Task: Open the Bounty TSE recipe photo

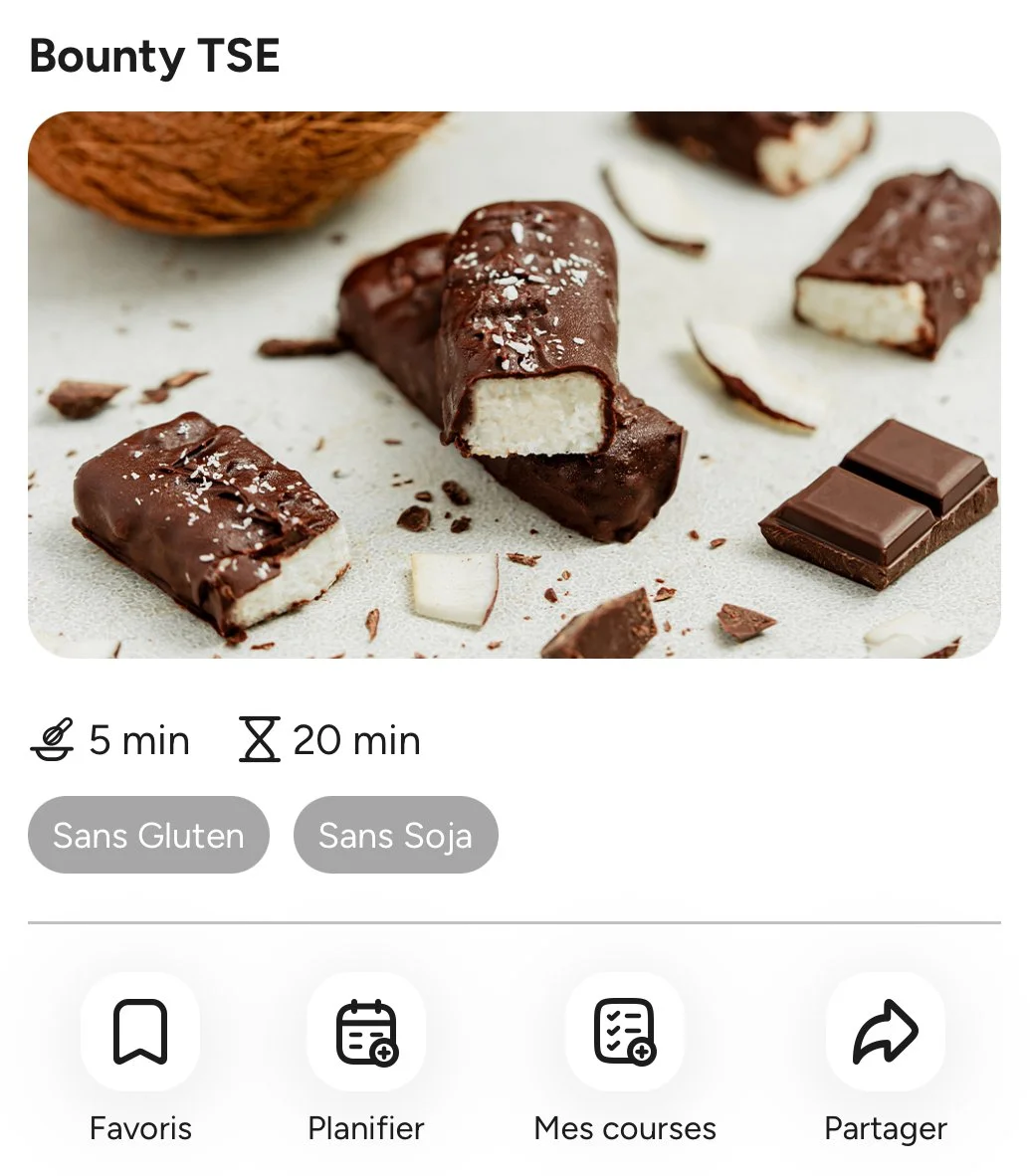Action: [x=514, y=385]
